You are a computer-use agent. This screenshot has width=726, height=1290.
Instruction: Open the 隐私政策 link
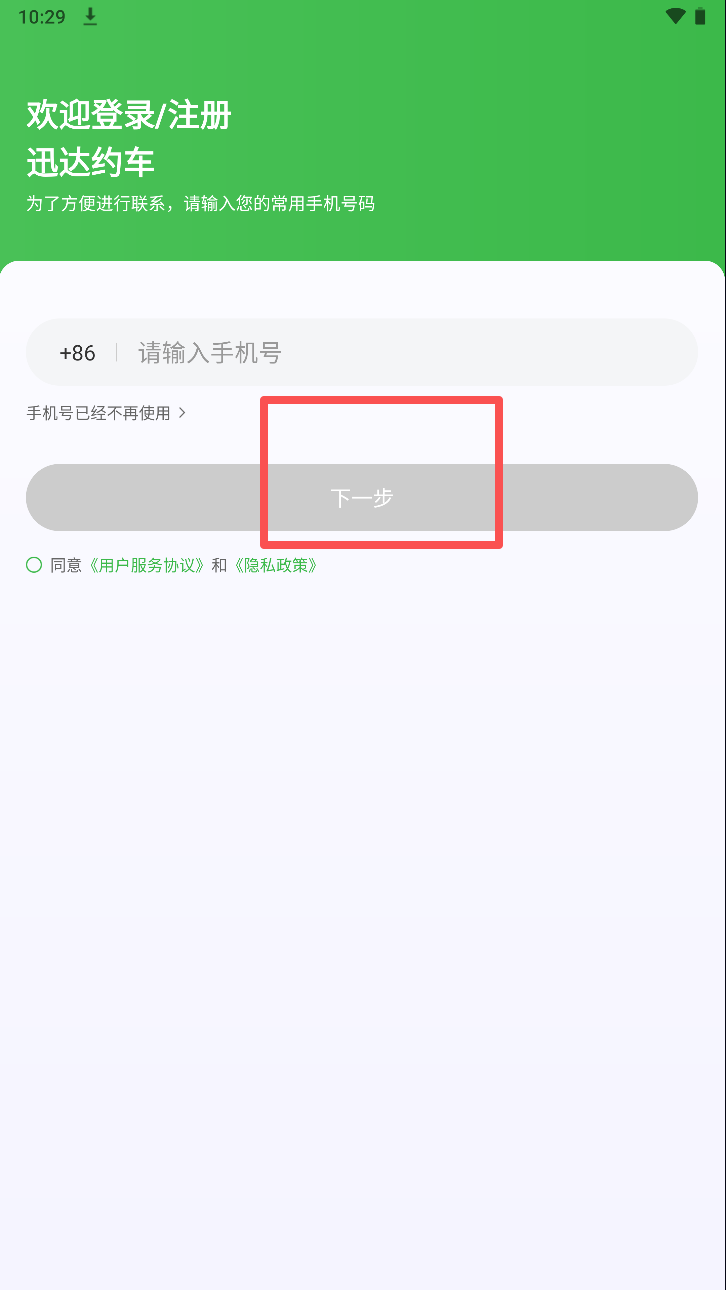(275, 565)
